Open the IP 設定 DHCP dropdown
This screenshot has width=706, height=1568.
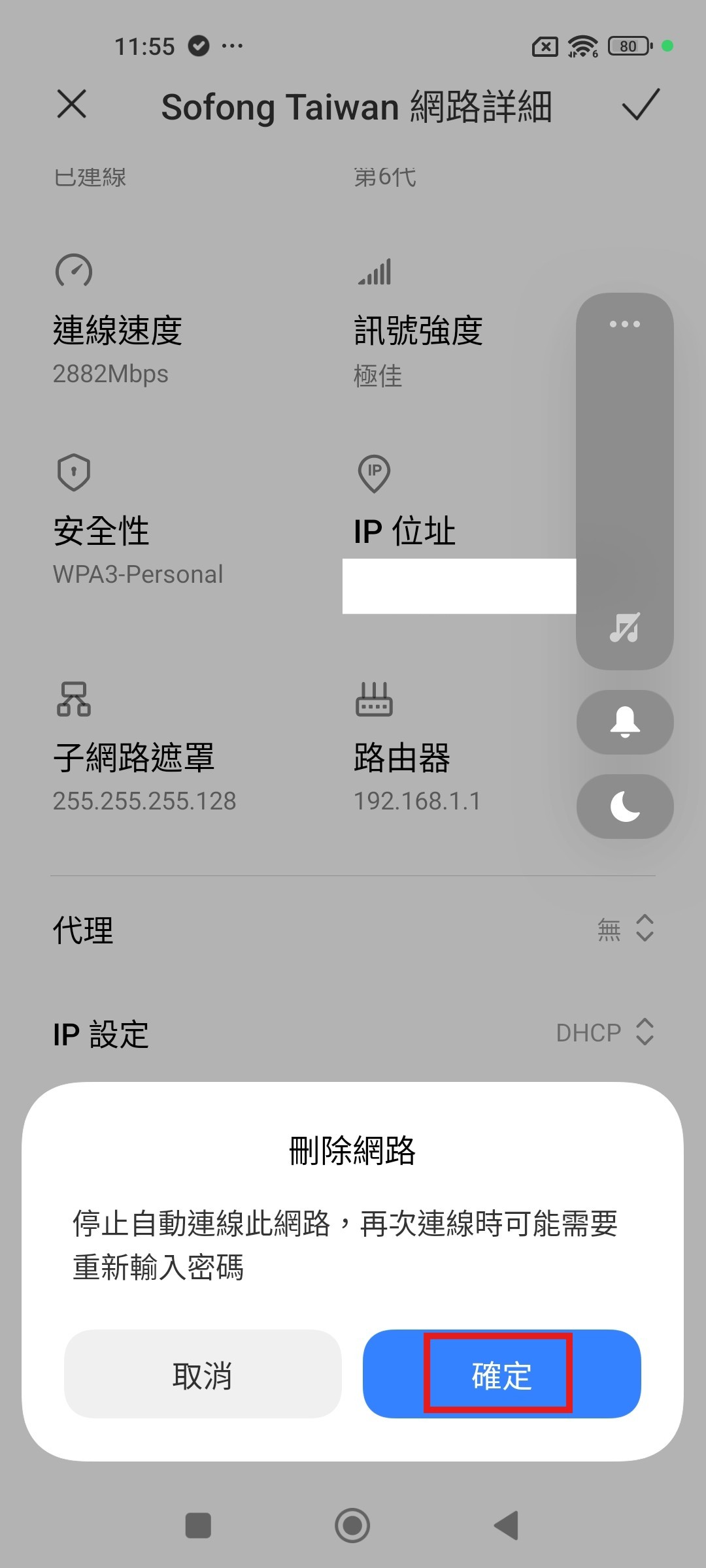click(x=353, y=1034)
